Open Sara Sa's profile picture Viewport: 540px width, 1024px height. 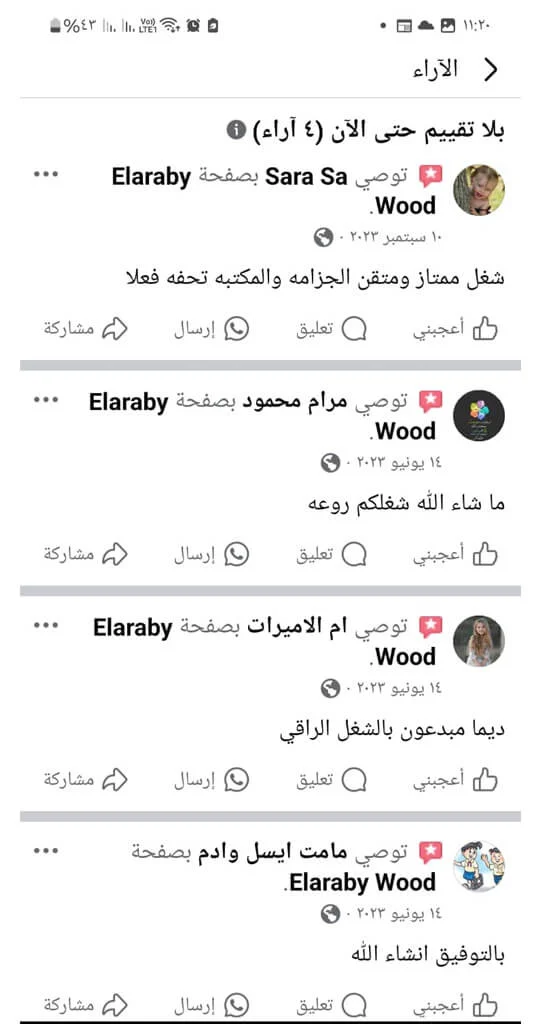tap(478, 190)
